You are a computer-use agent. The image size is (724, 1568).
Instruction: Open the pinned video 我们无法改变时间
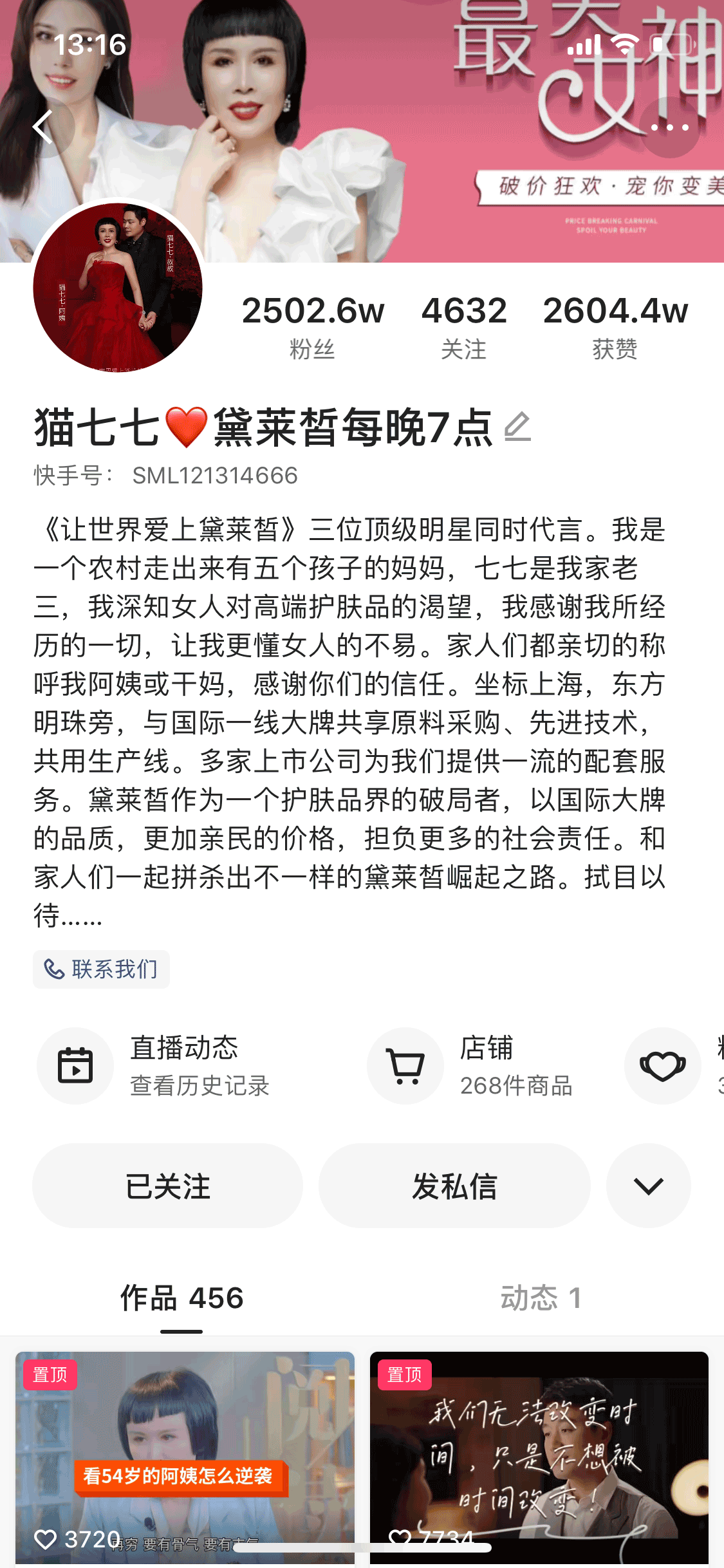pyautogui.click(x=539, y=1455)
